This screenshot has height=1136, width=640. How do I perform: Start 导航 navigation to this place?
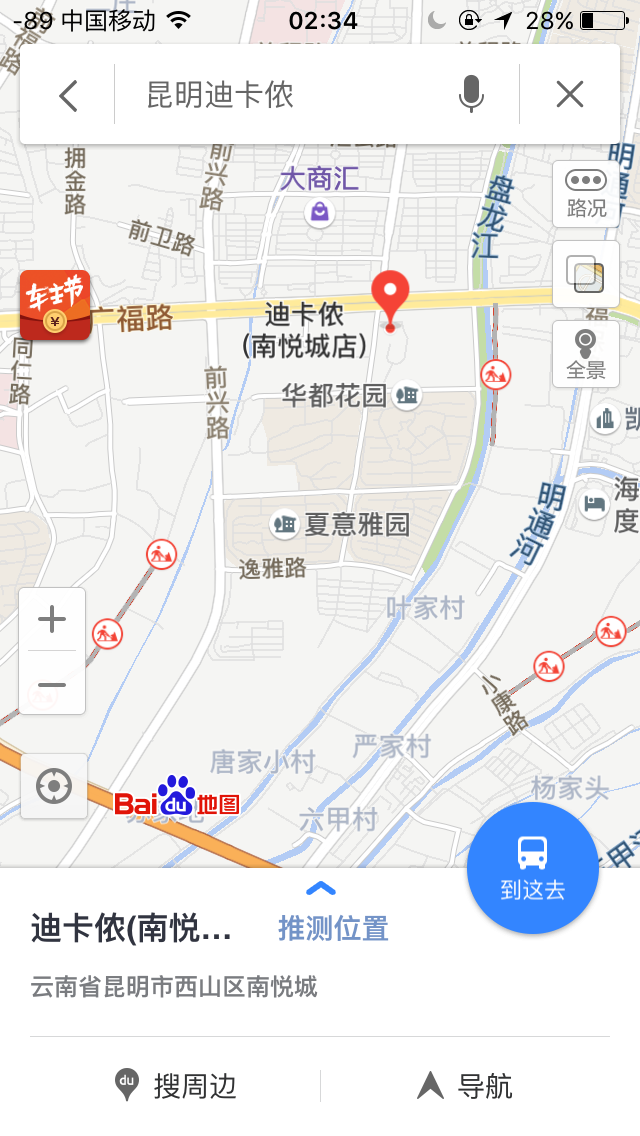point(465,1086)
